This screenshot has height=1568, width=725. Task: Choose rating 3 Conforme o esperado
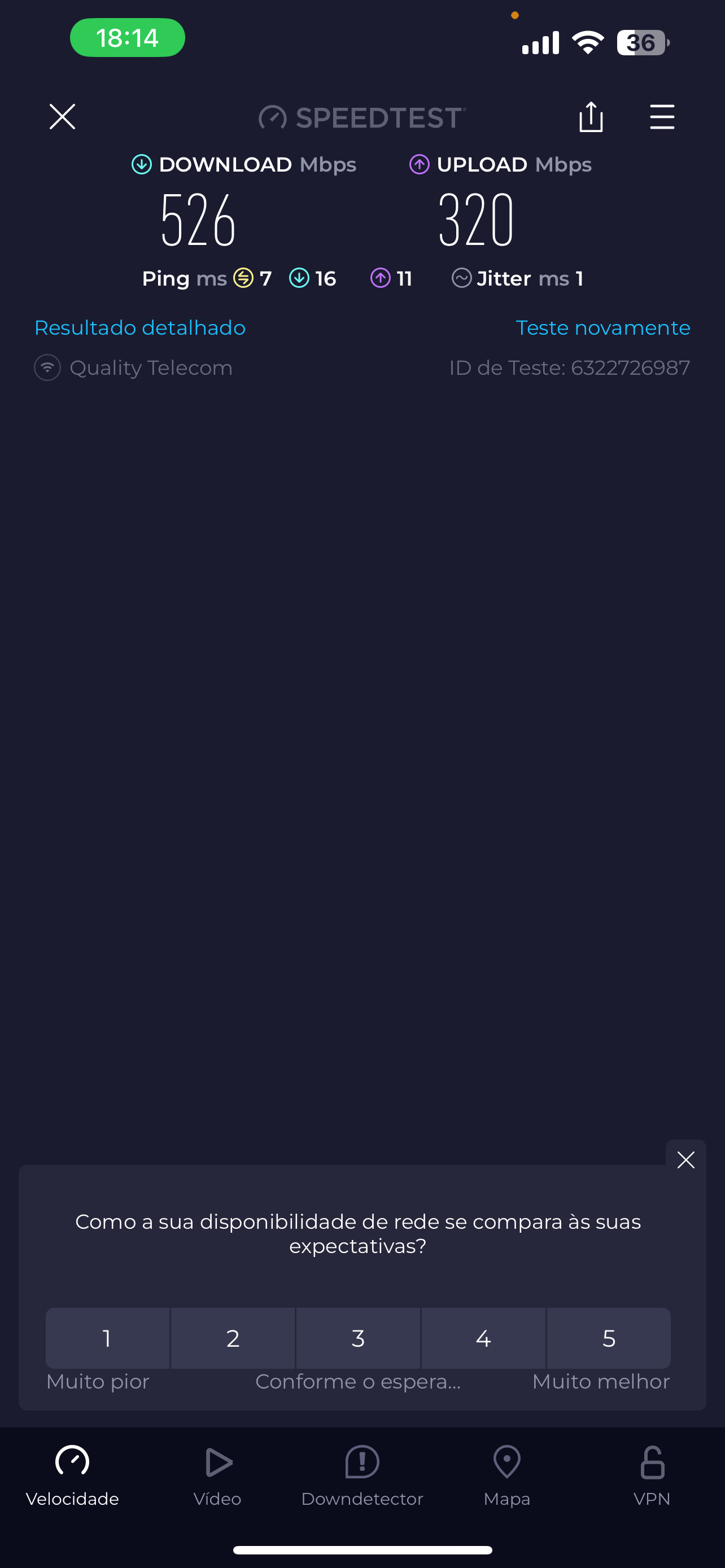(x=358, y=1338)
